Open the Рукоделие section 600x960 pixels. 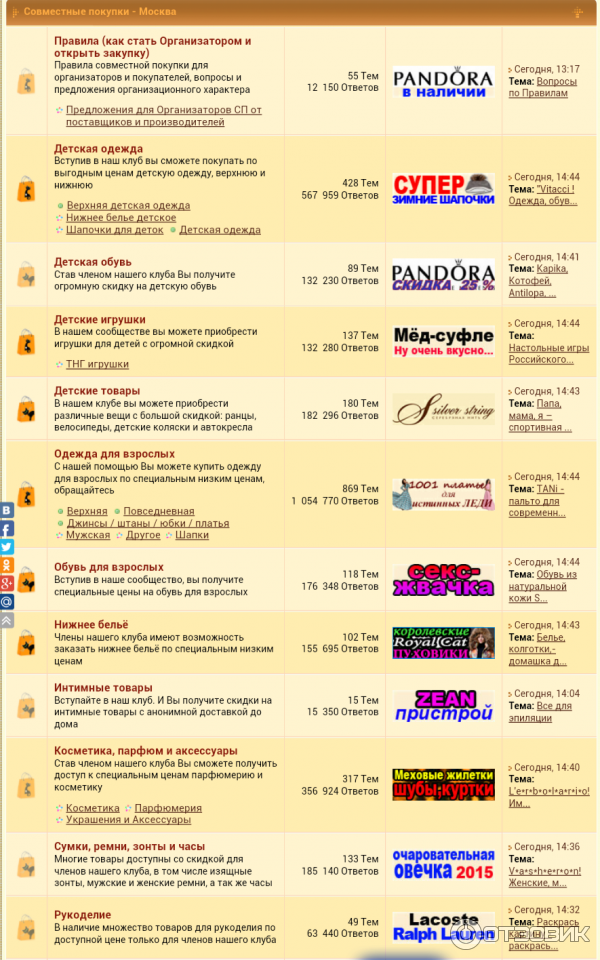[x=82, y=915]
